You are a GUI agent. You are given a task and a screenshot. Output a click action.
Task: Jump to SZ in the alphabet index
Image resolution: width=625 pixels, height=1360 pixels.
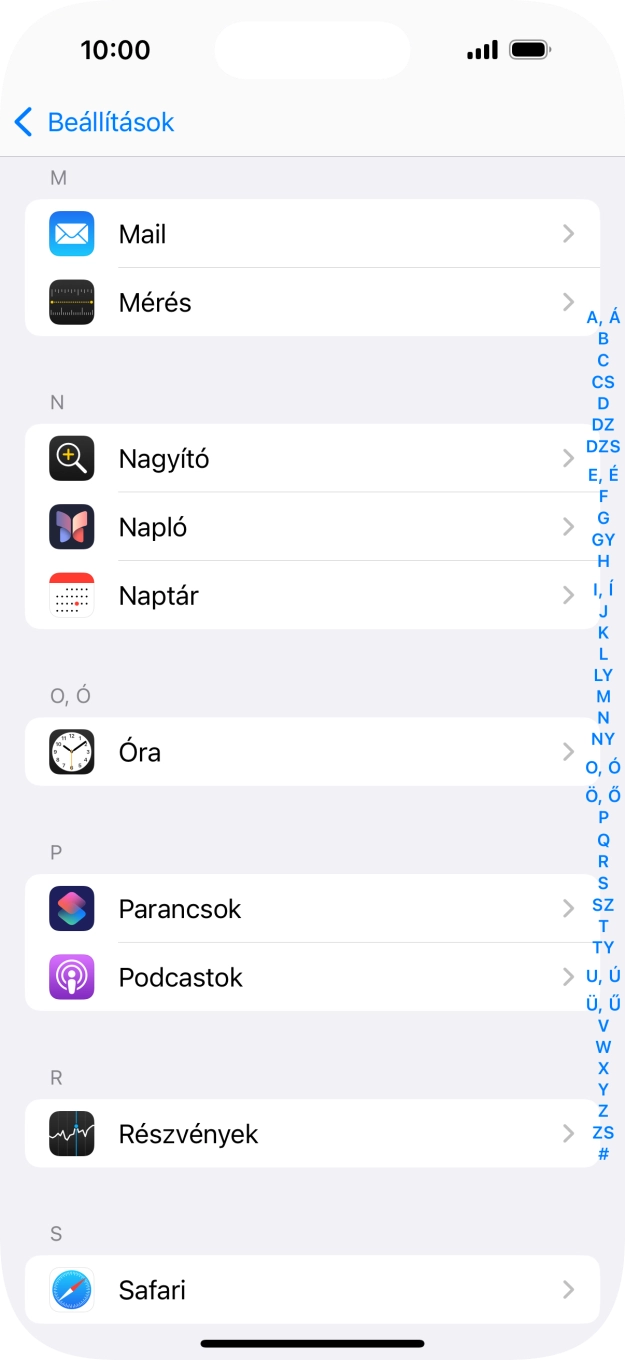point(603,905)
